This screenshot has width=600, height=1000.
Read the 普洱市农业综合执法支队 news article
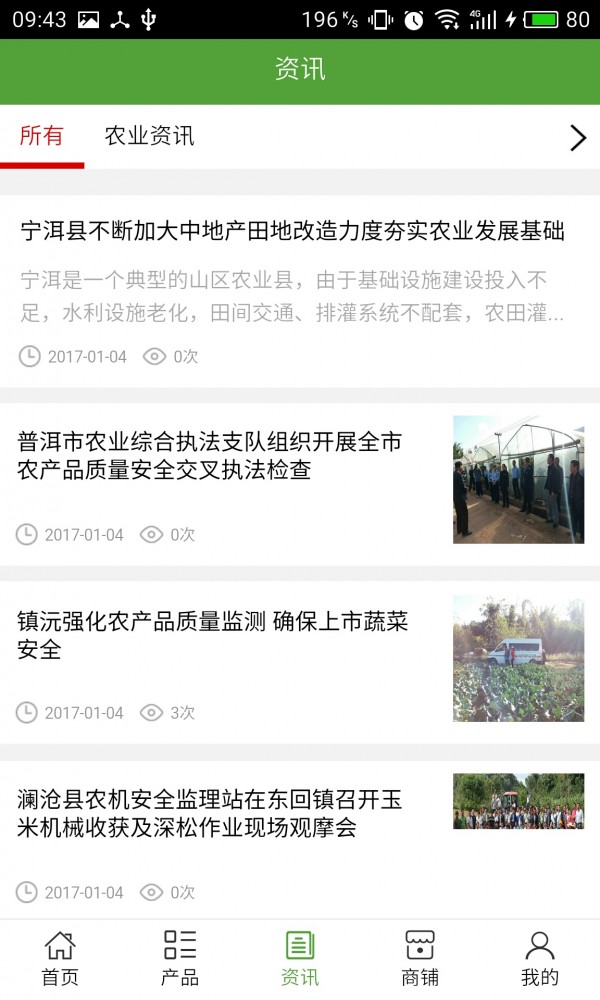pos(210,455)
